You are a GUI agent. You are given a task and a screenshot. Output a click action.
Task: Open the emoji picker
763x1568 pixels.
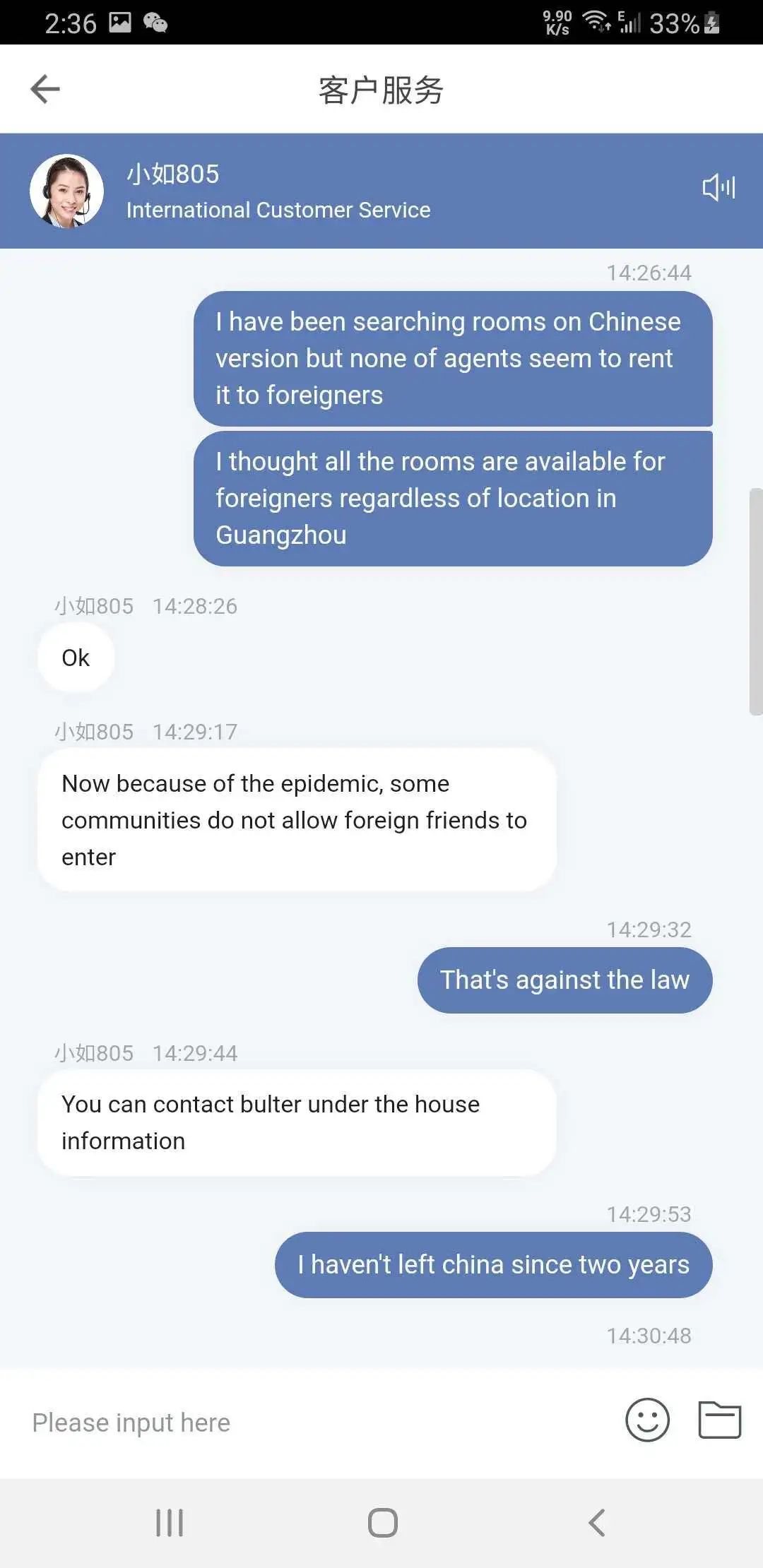click(x=647, y=1422)
